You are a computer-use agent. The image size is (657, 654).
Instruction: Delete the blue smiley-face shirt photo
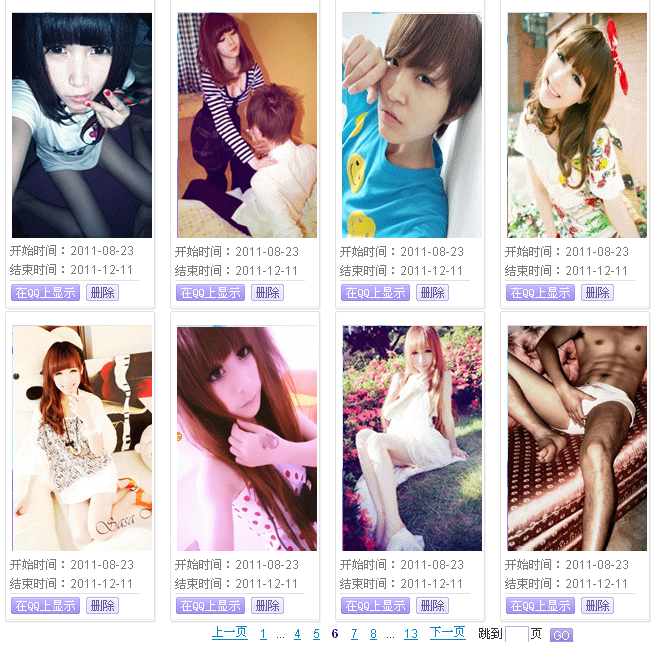tap(432, 293)
